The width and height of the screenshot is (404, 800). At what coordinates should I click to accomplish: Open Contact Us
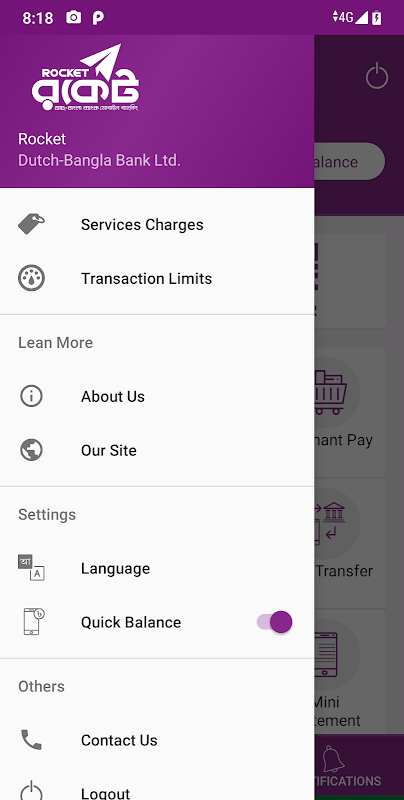point(157,740)
